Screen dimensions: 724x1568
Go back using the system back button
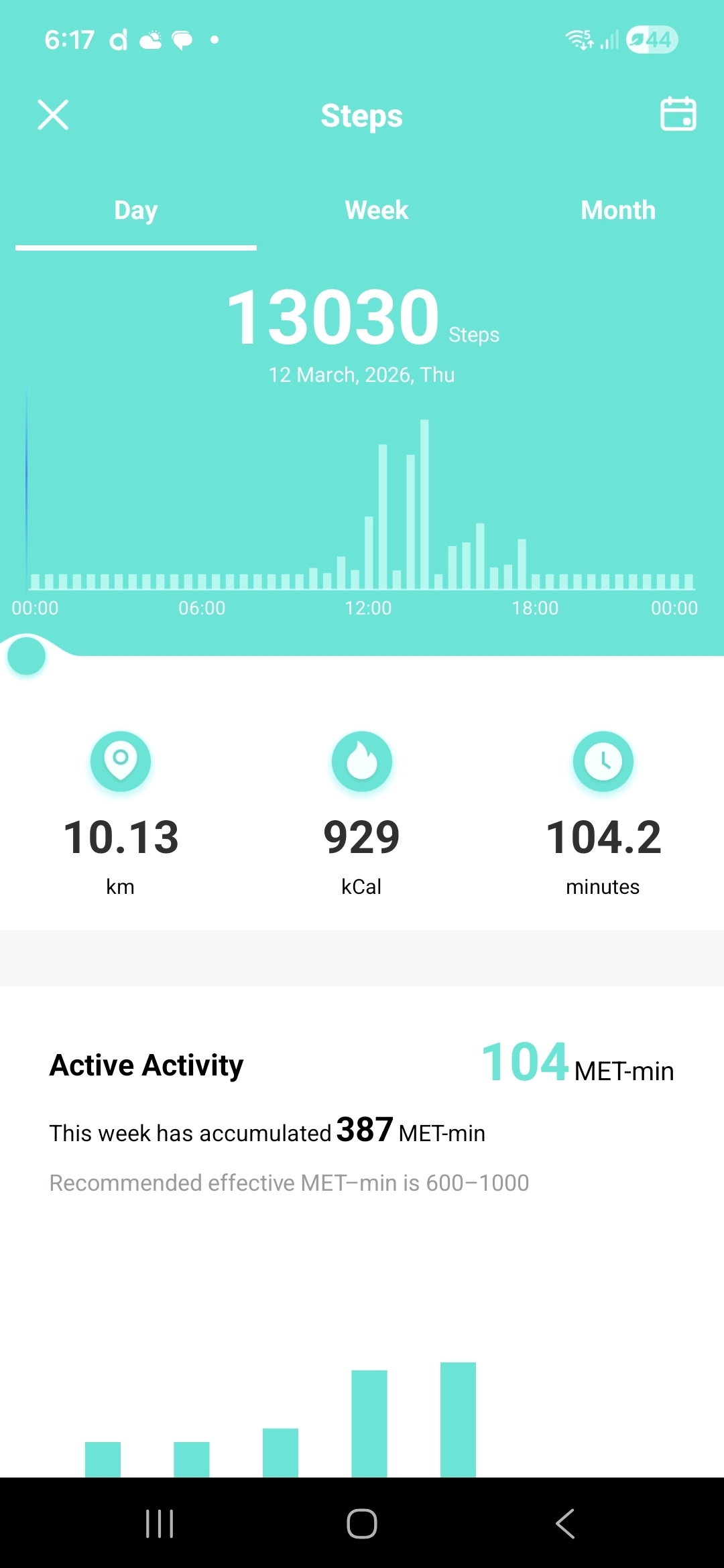565,1523
